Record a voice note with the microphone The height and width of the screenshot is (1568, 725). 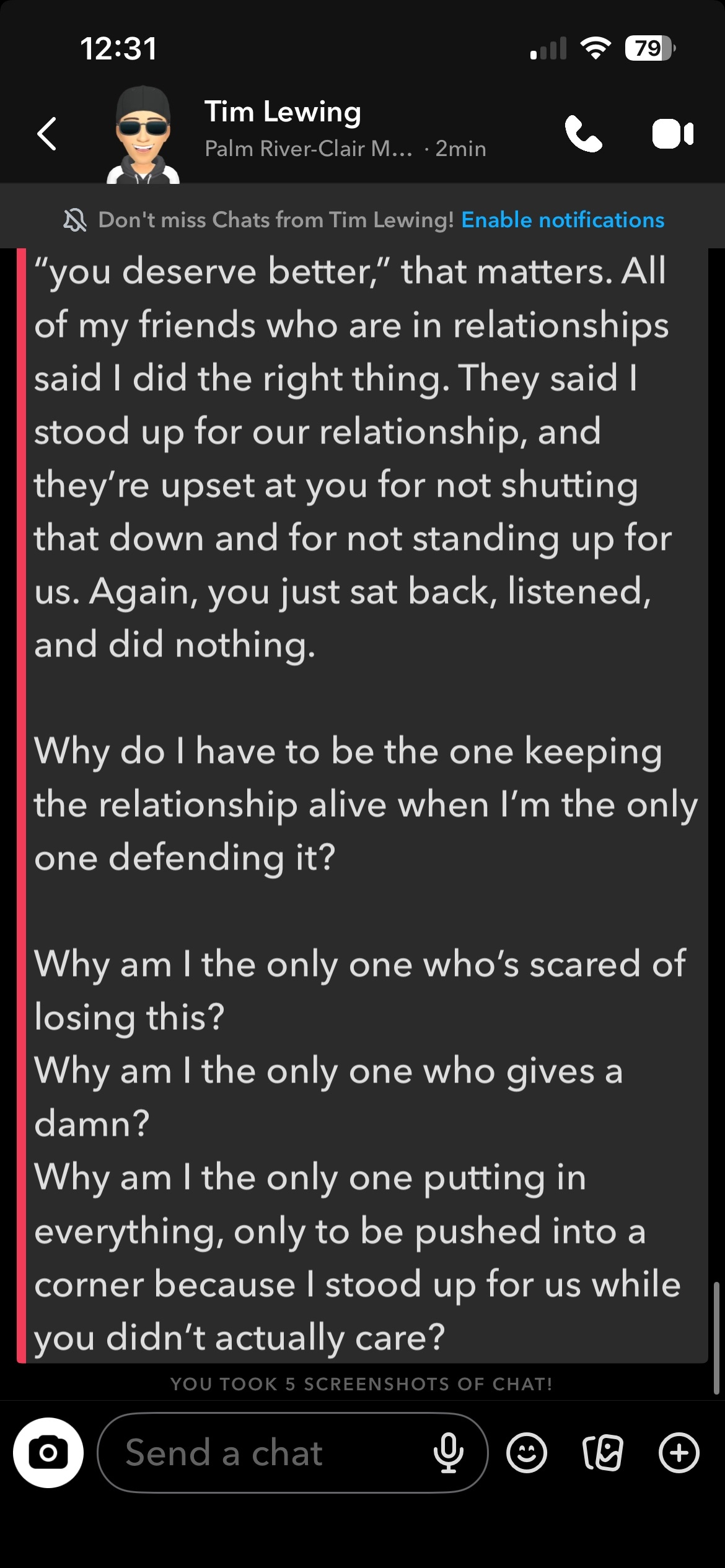(x=449, y=1453)
